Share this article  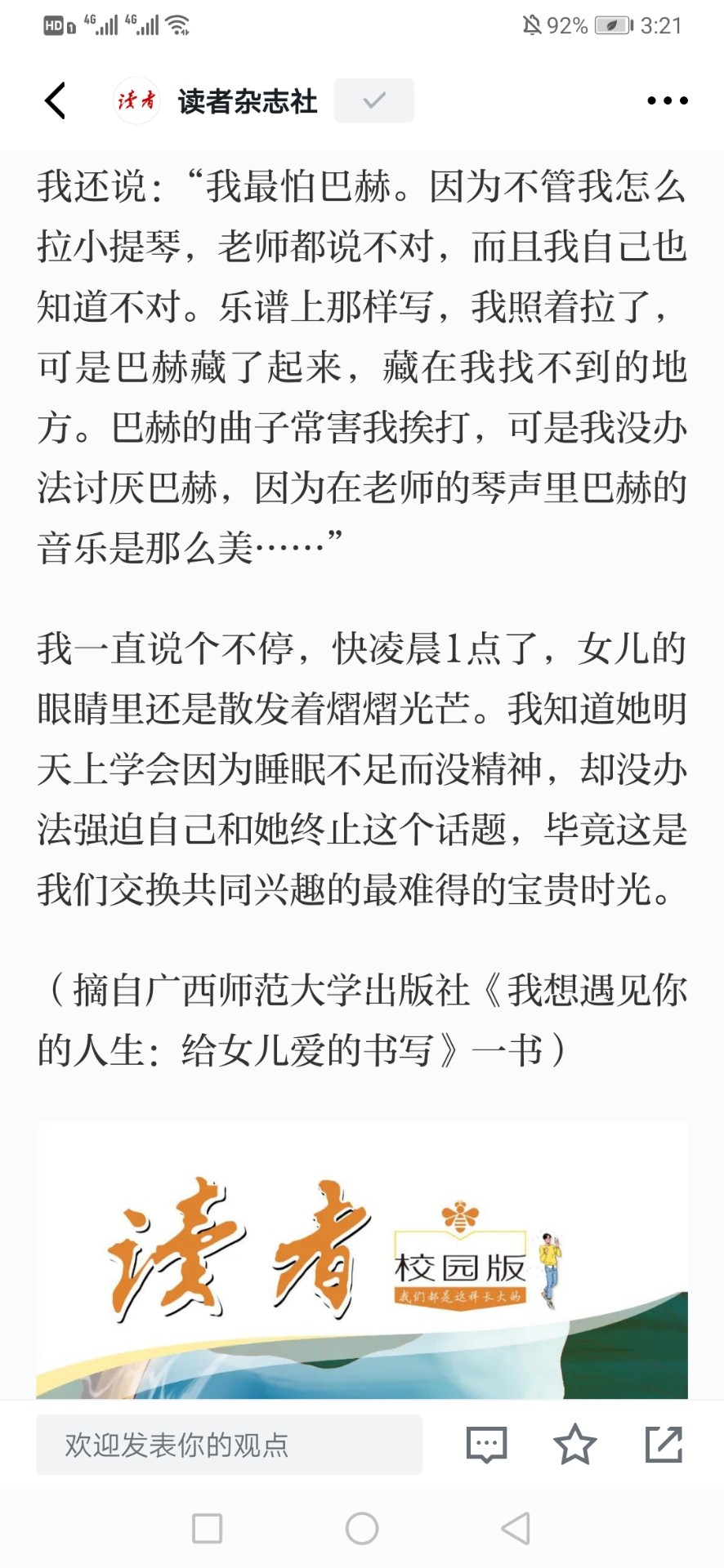click(x=664, y=1444)
